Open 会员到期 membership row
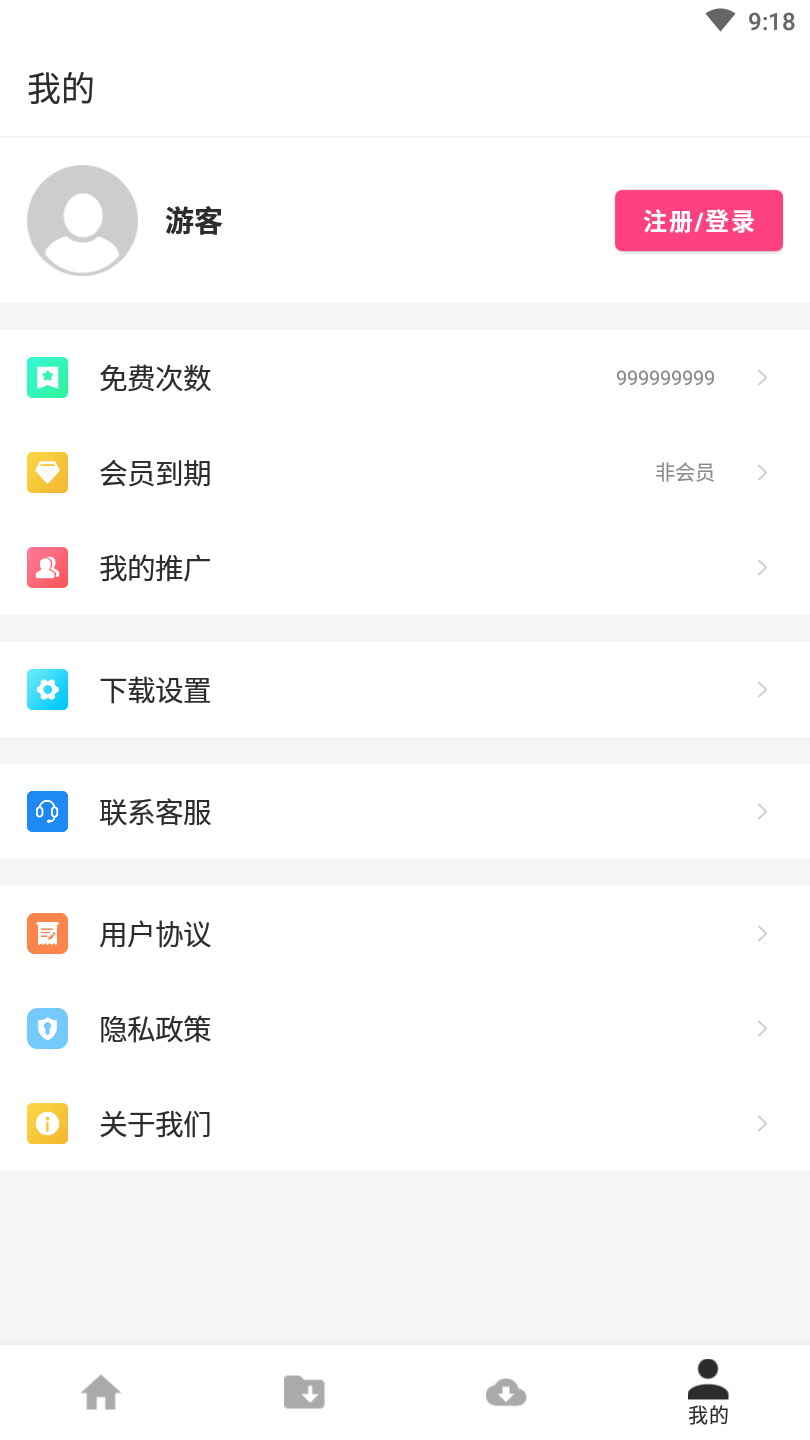 [405, 473]
